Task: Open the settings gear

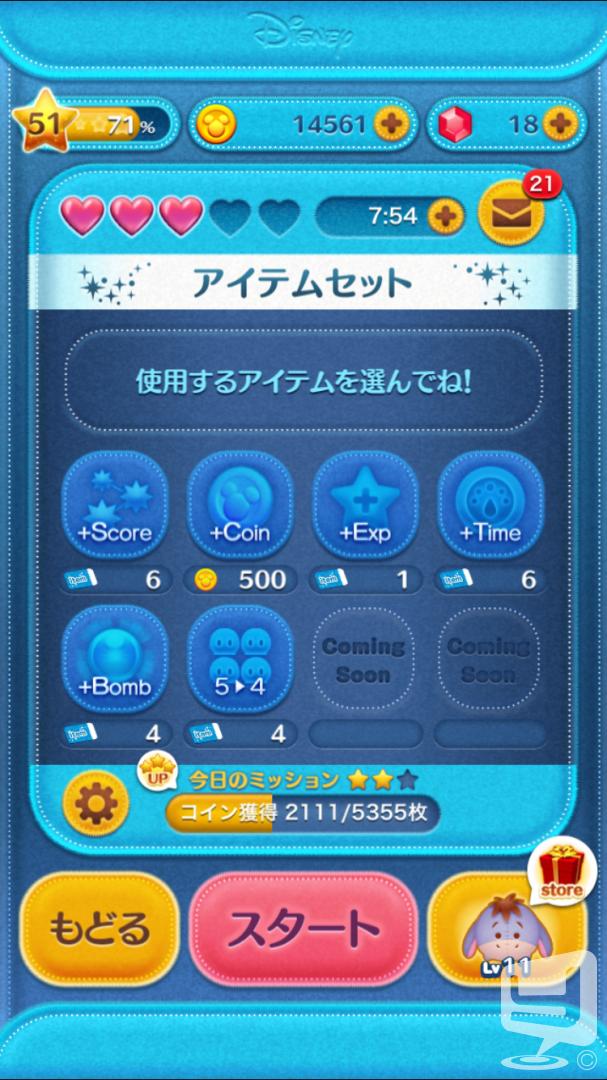Action: (x=96, y=804)
